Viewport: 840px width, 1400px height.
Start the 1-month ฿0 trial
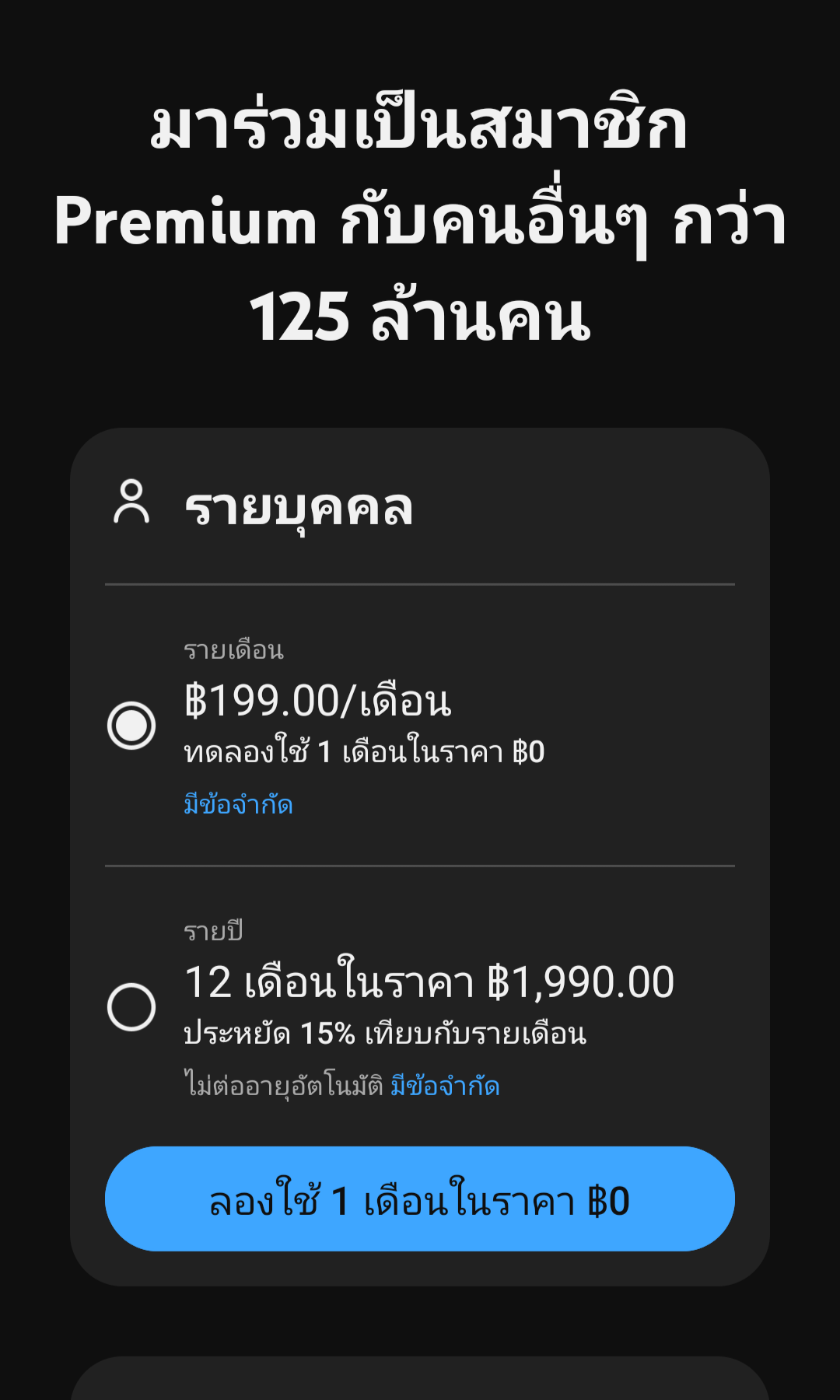point(420,1199)
